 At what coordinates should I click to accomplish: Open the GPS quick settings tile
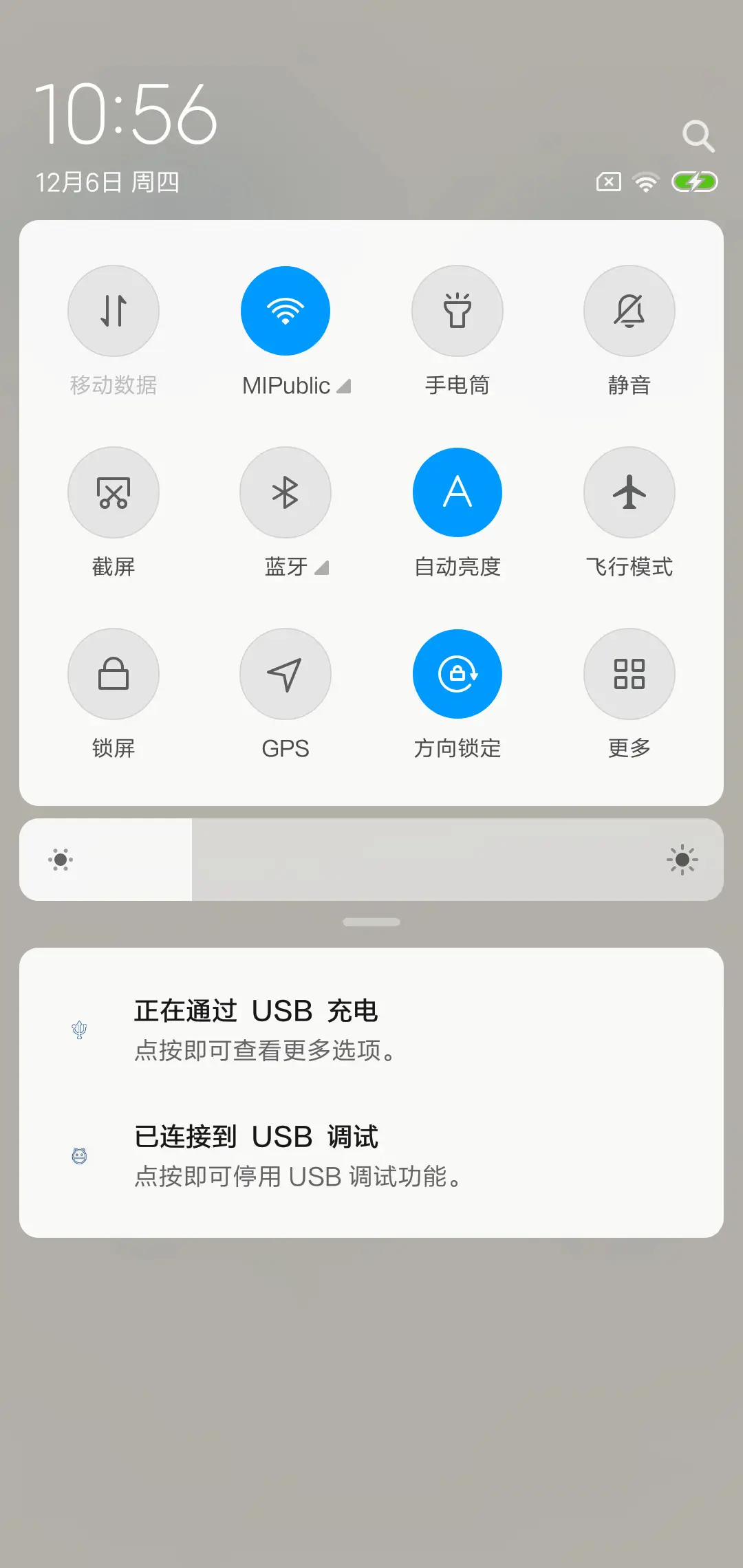[286, 674]
